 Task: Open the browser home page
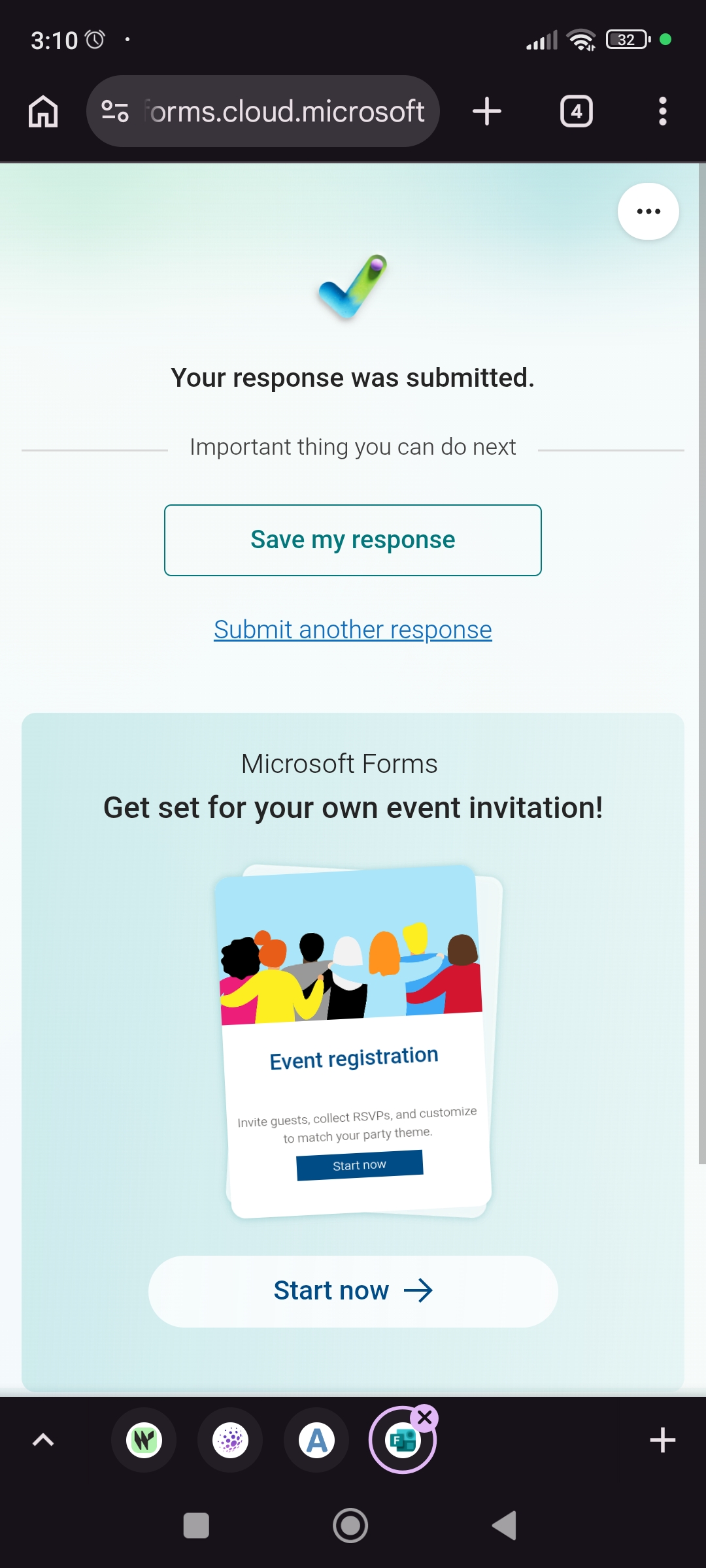pos(43,111)
